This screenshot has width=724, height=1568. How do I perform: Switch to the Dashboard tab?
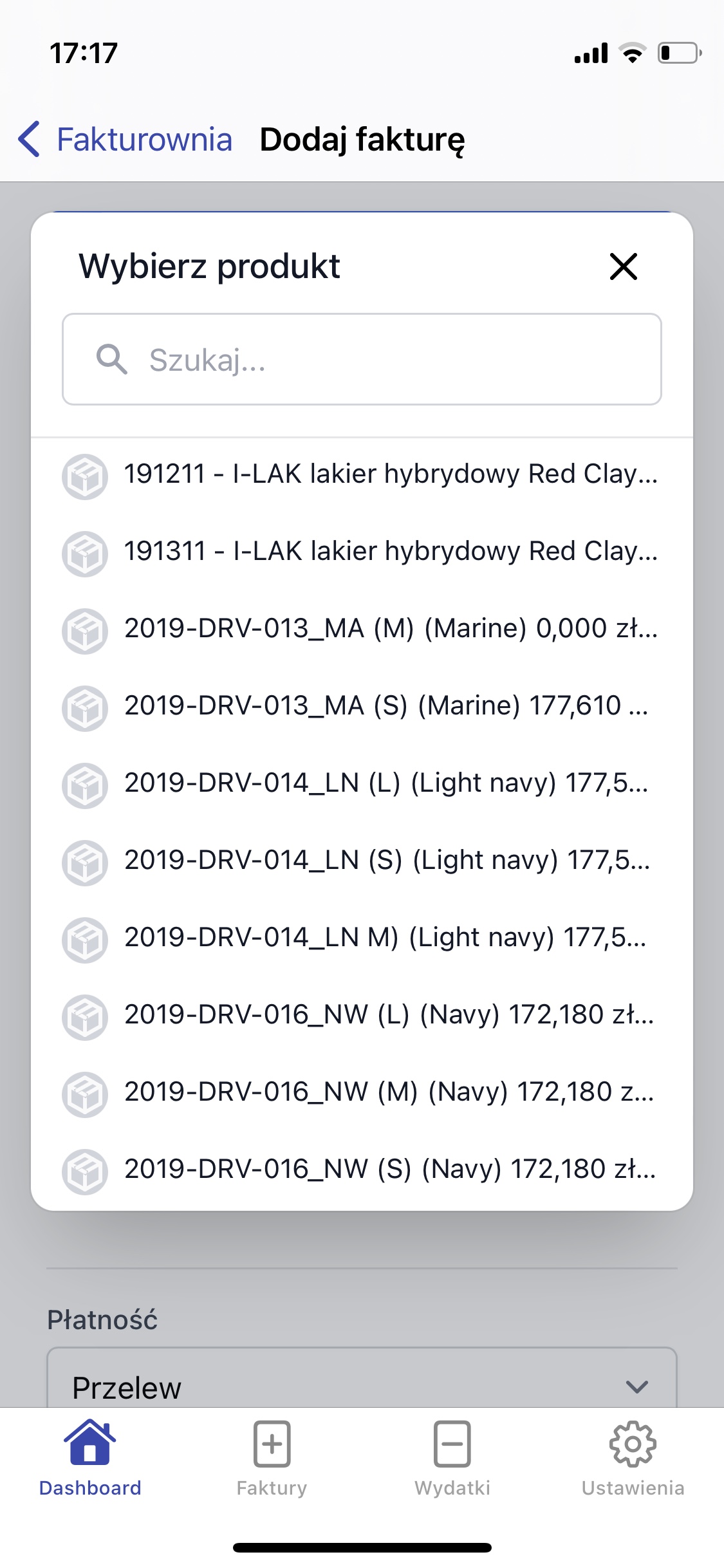90,1459
